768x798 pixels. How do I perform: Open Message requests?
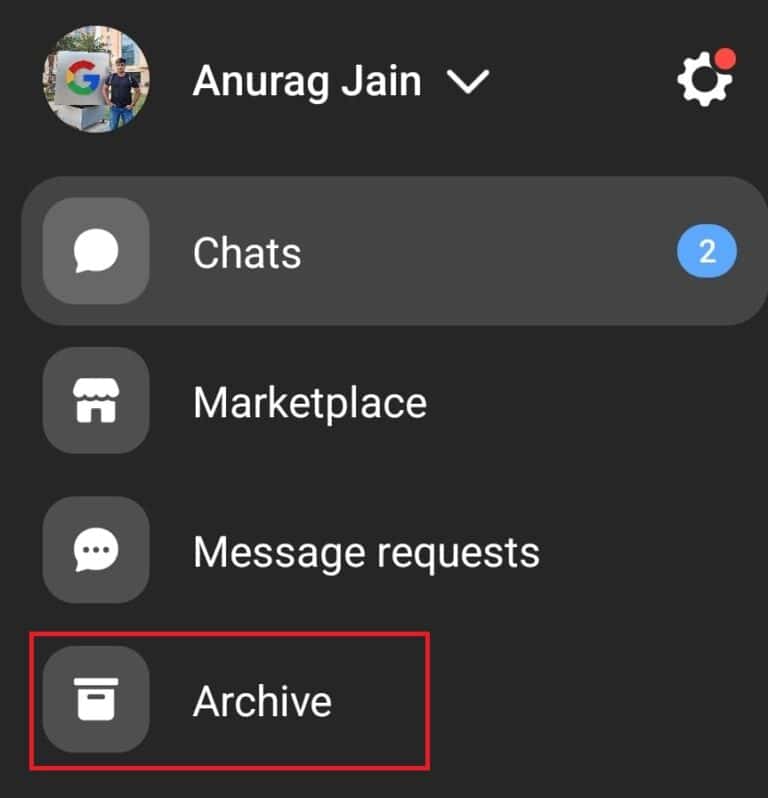365,552
